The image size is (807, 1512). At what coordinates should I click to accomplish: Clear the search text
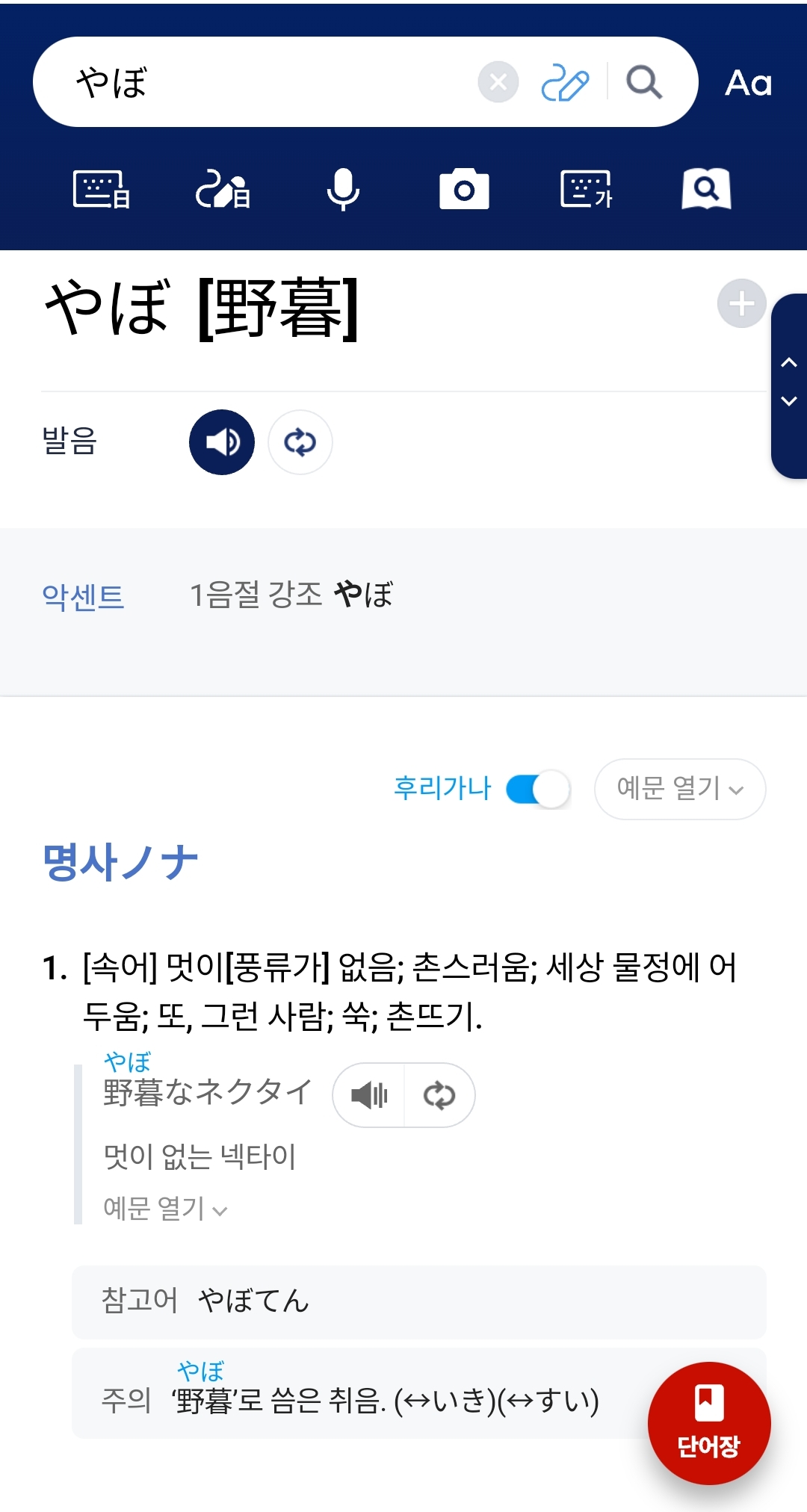pyautogui.click(x=498, y=82)
